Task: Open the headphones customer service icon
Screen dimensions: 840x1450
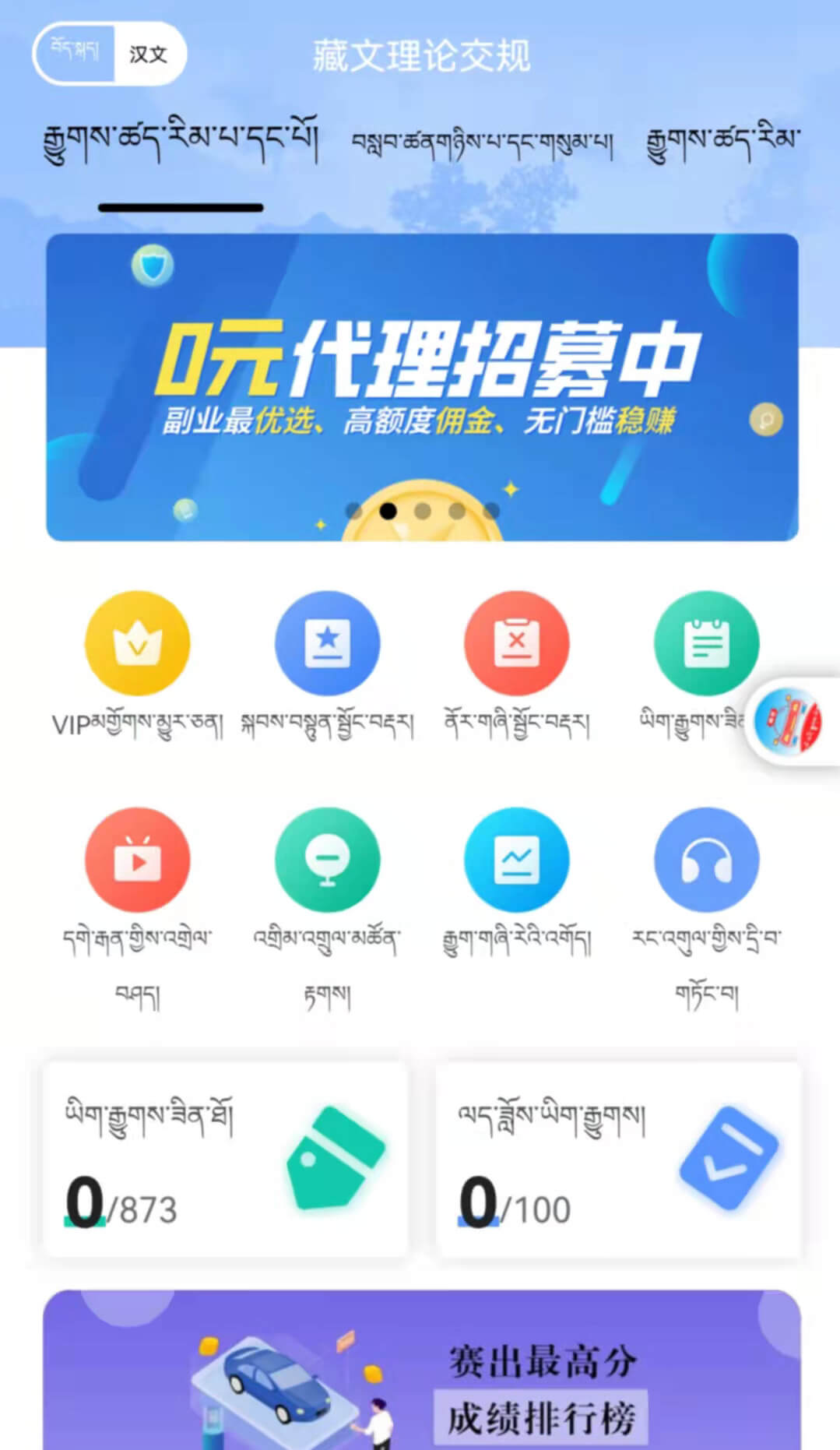Action: [x=706, y=860]
